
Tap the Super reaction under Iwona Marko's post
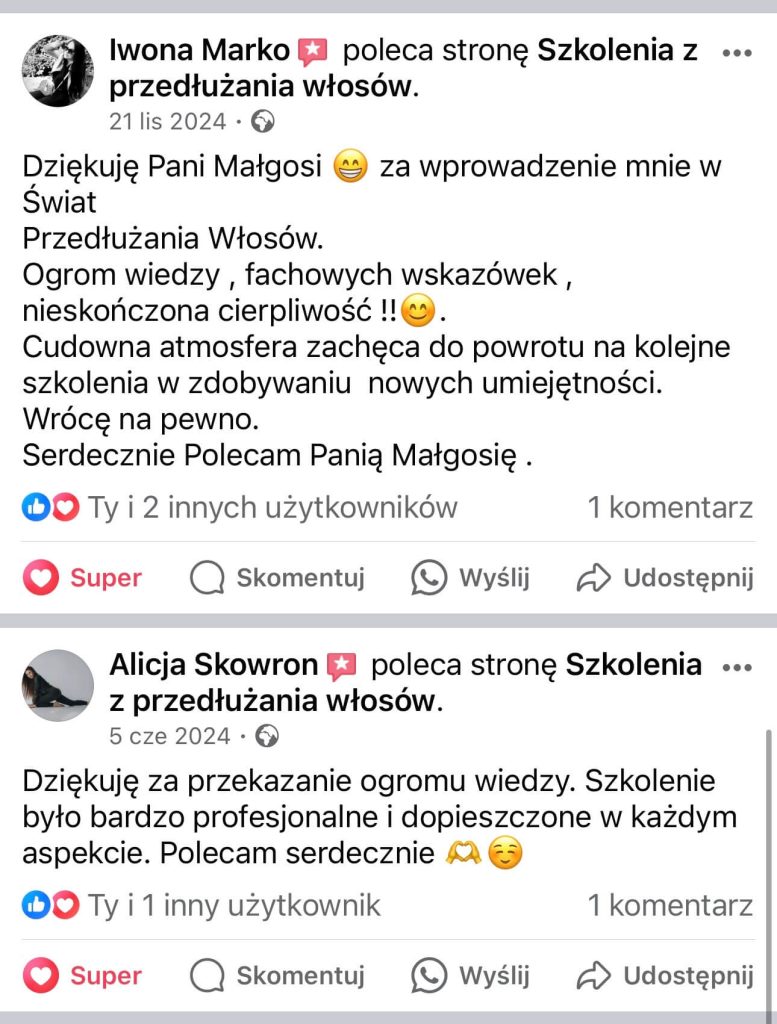[83, 578]
